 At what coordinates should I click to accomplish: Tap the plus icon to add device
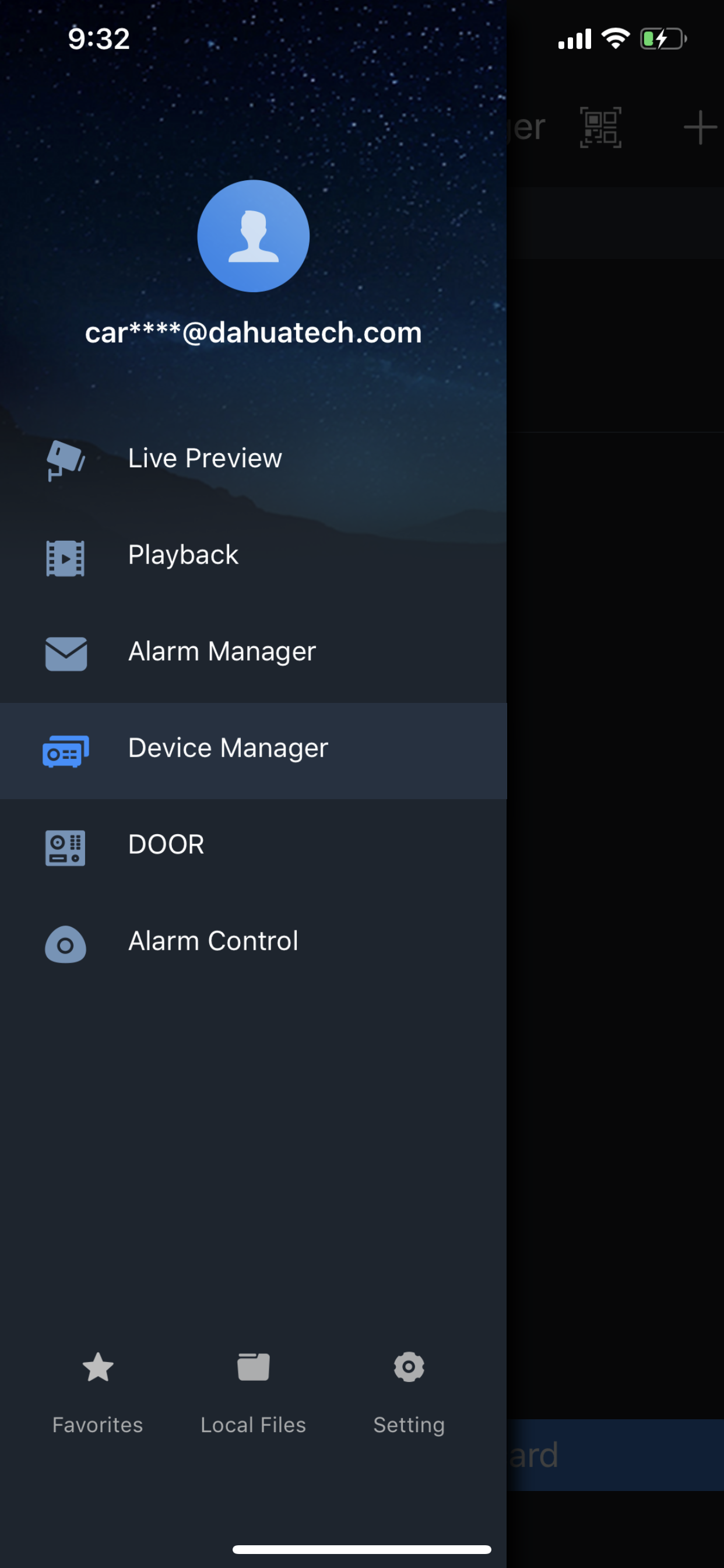click(700, 128)
